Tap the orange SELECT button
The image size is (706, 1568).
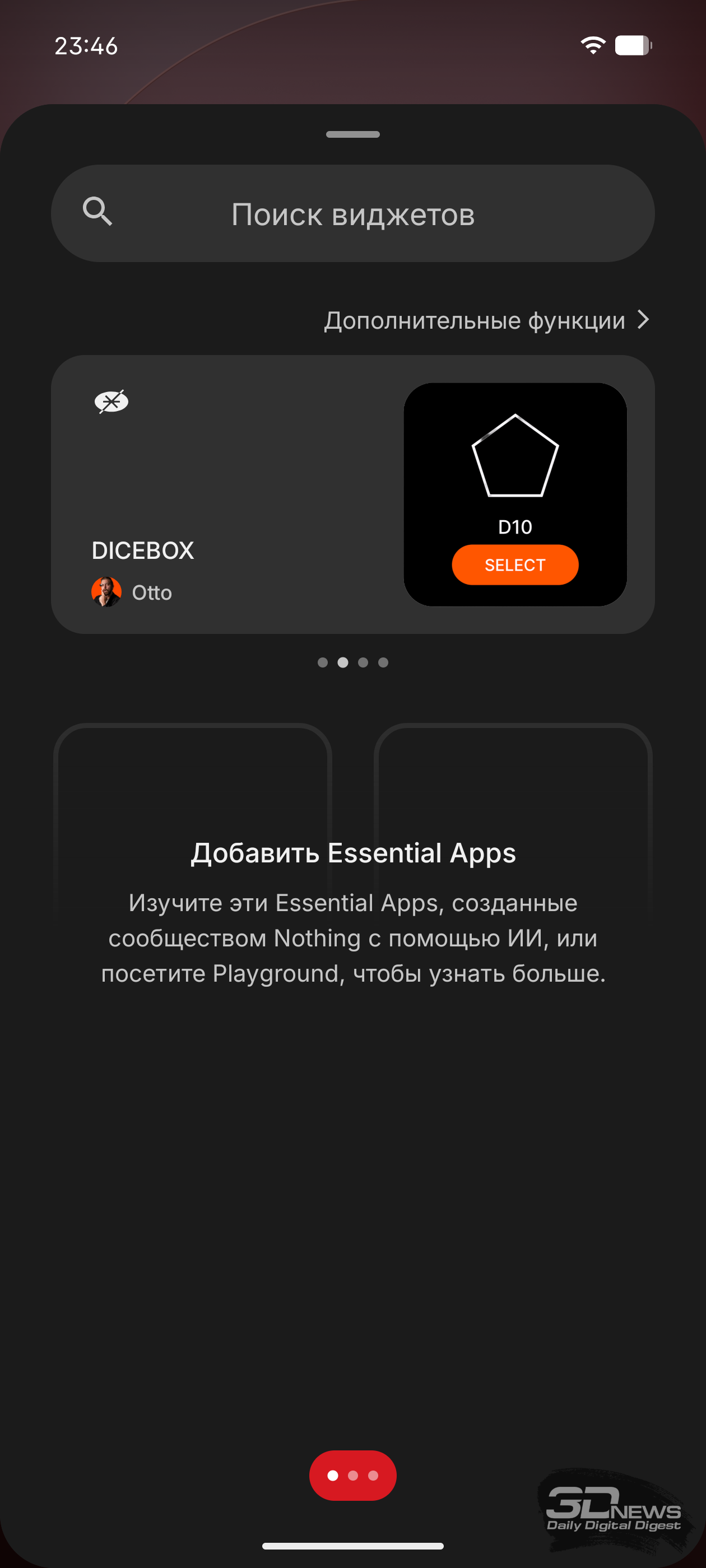click(x=515, y=564)
